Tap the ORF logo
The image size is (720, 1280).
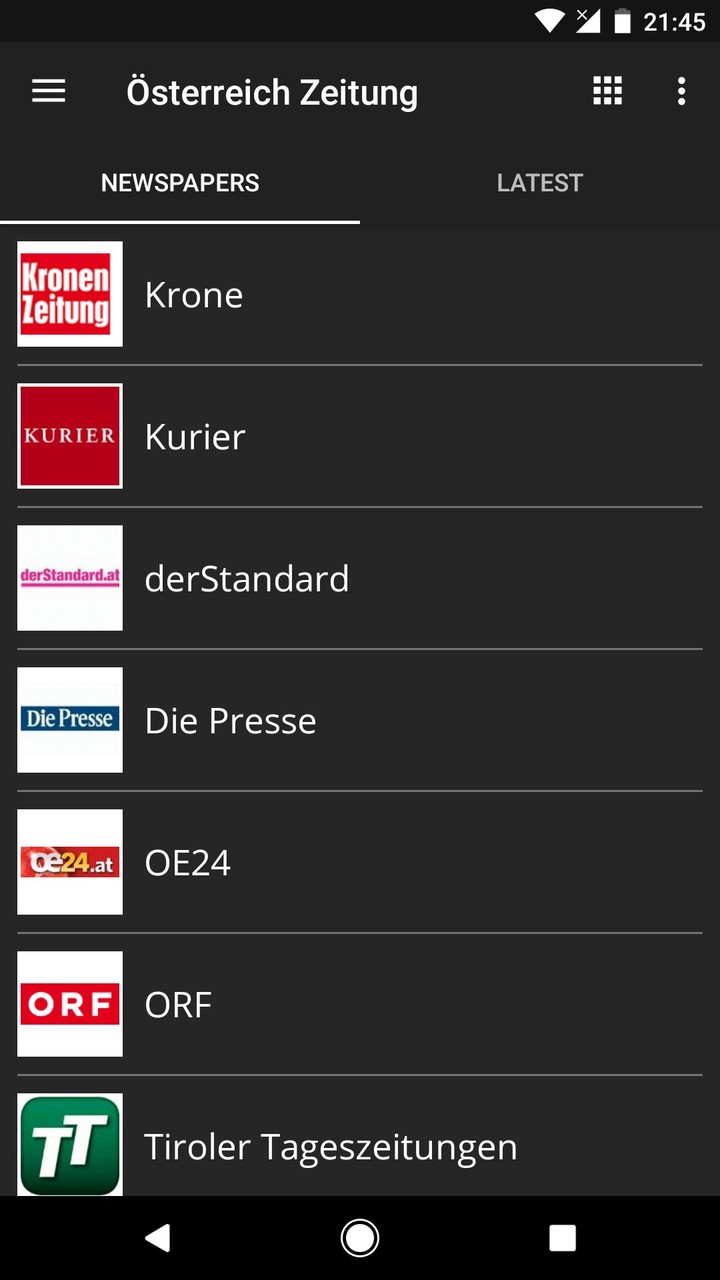point(69,1004)
